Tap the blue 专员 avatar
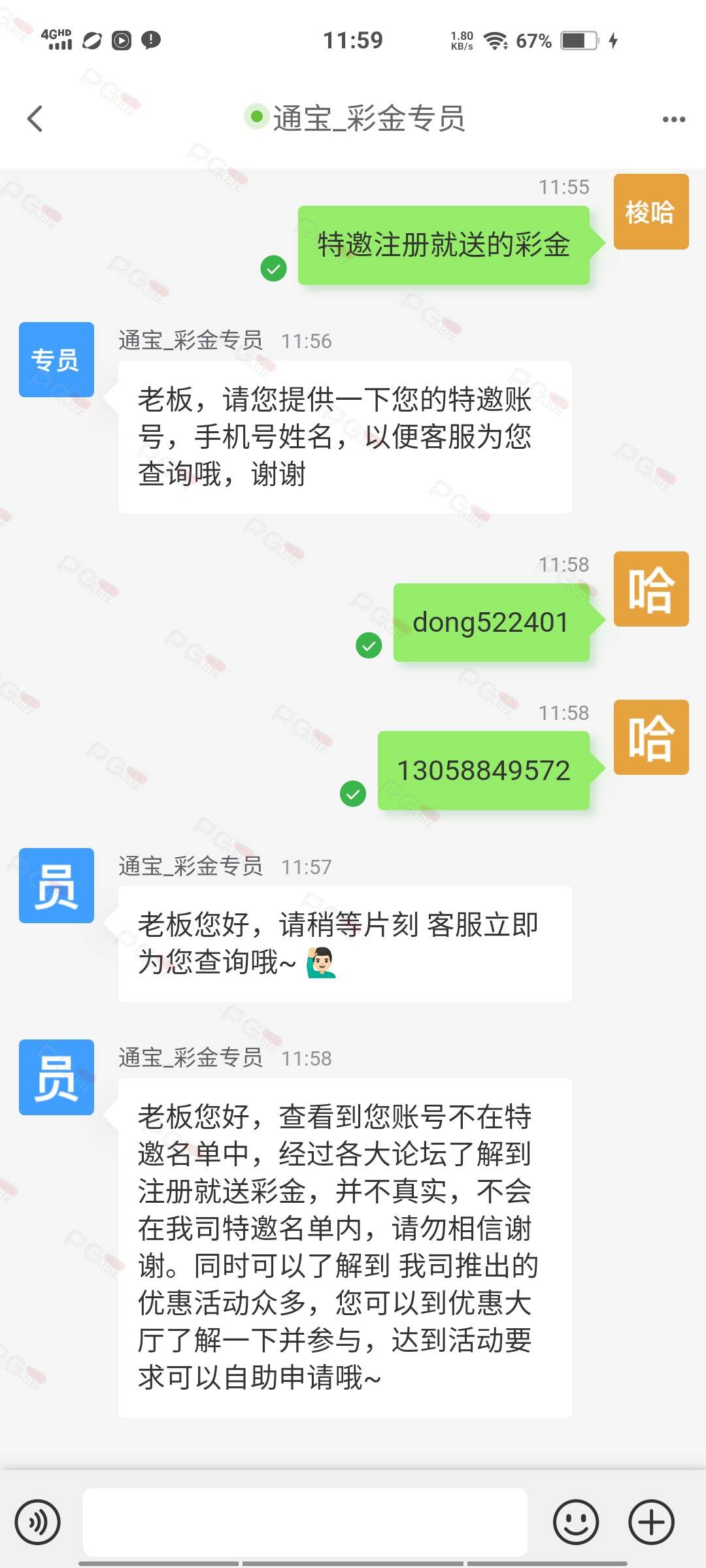The height and width of the screenshot is (1568, 706). 56,359
